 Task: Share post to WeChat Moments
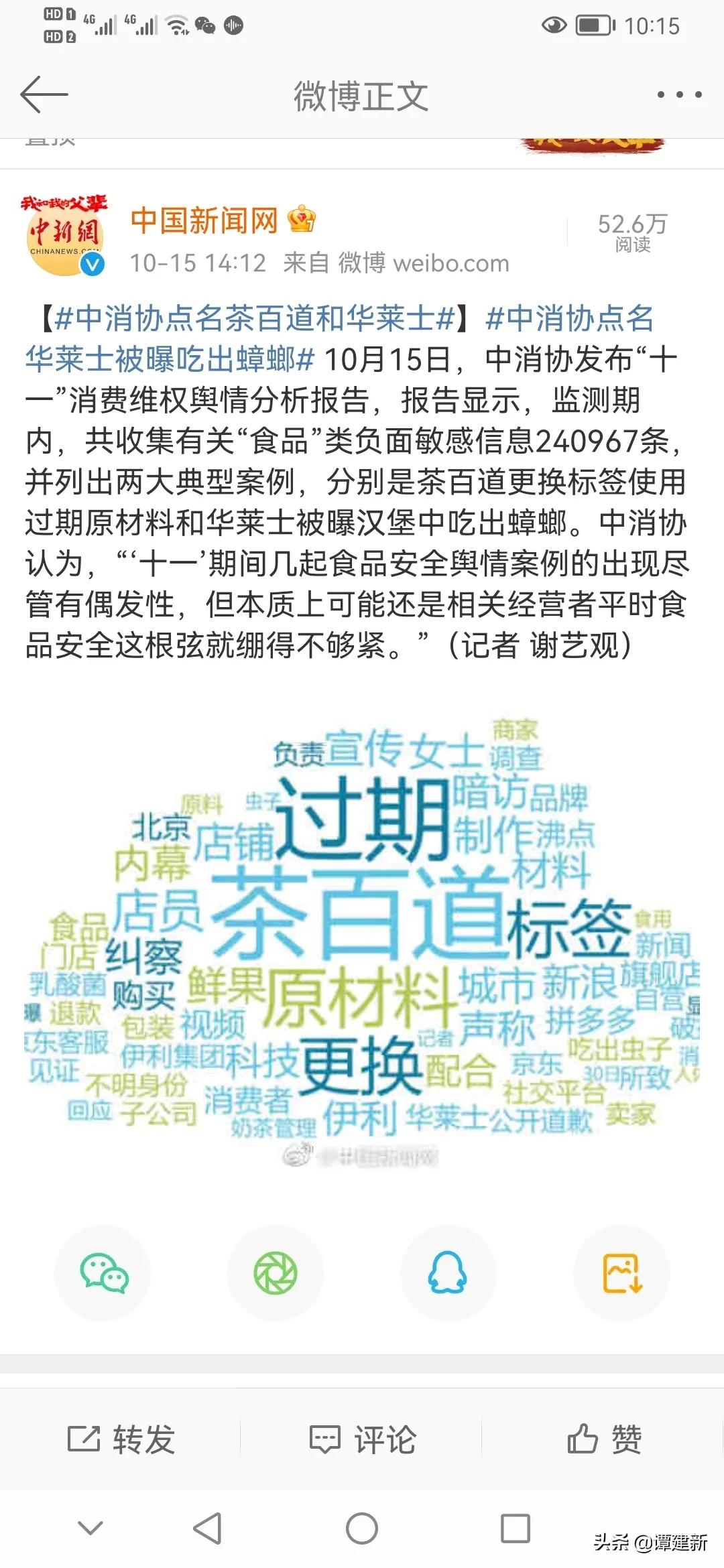click(x=275, y=1272)
